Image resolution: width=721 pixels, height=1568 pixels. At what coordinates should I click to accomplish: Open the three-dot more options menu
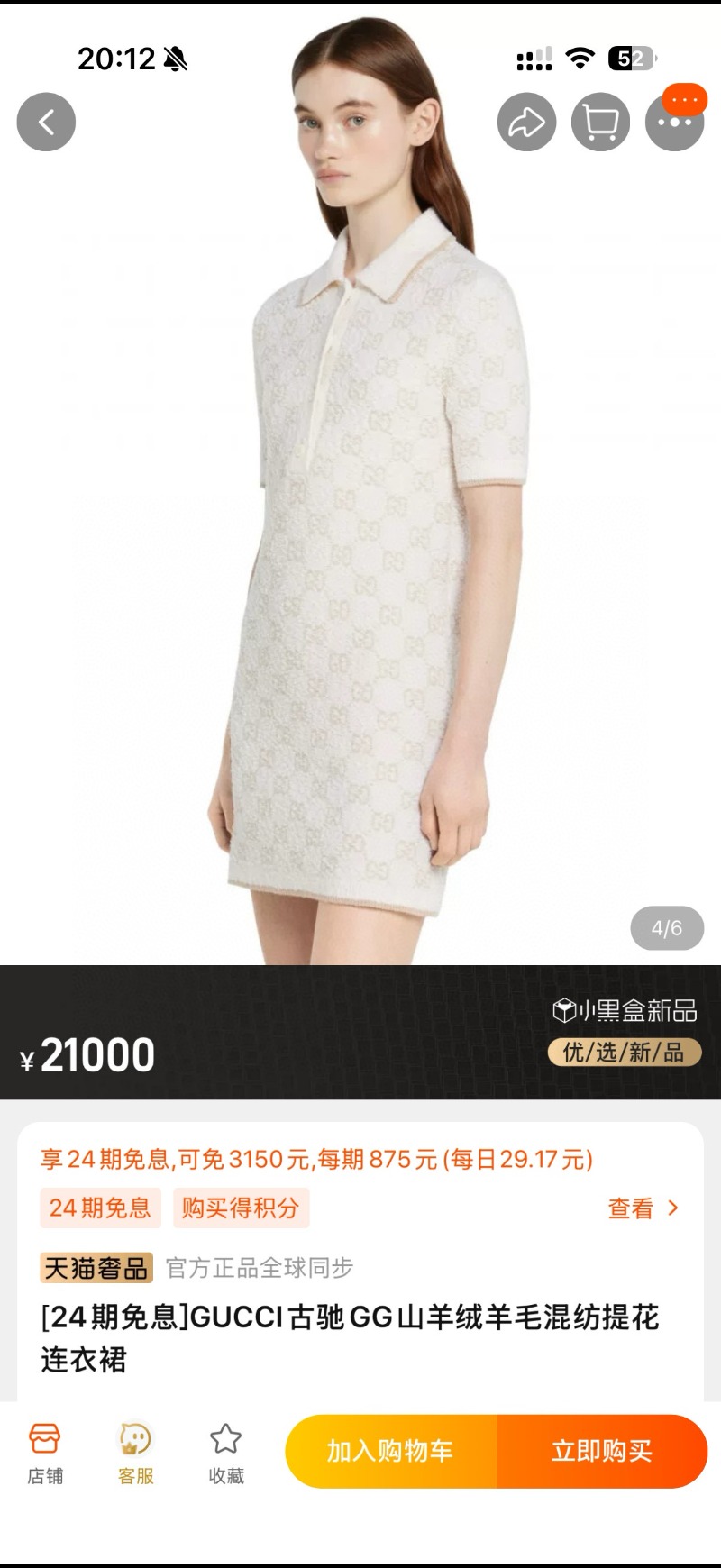tap(674, 123)
